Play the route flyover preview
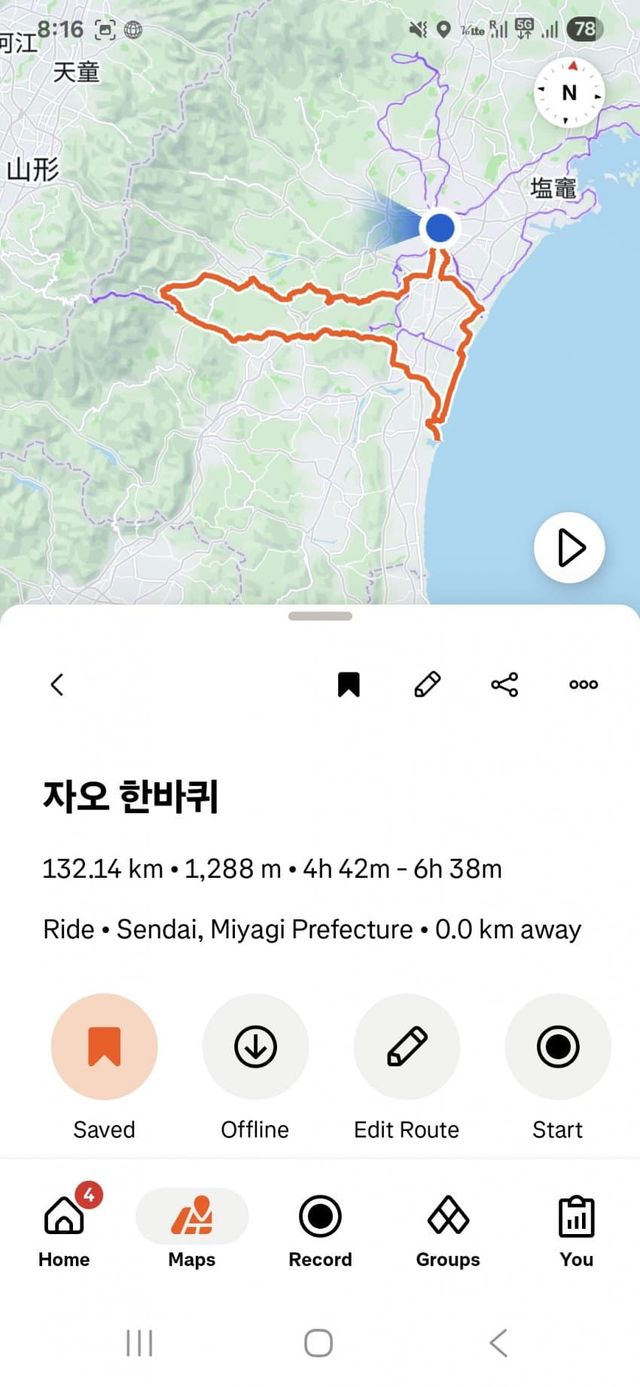This screenshot has height=1387, width=640. click(569, 548)
